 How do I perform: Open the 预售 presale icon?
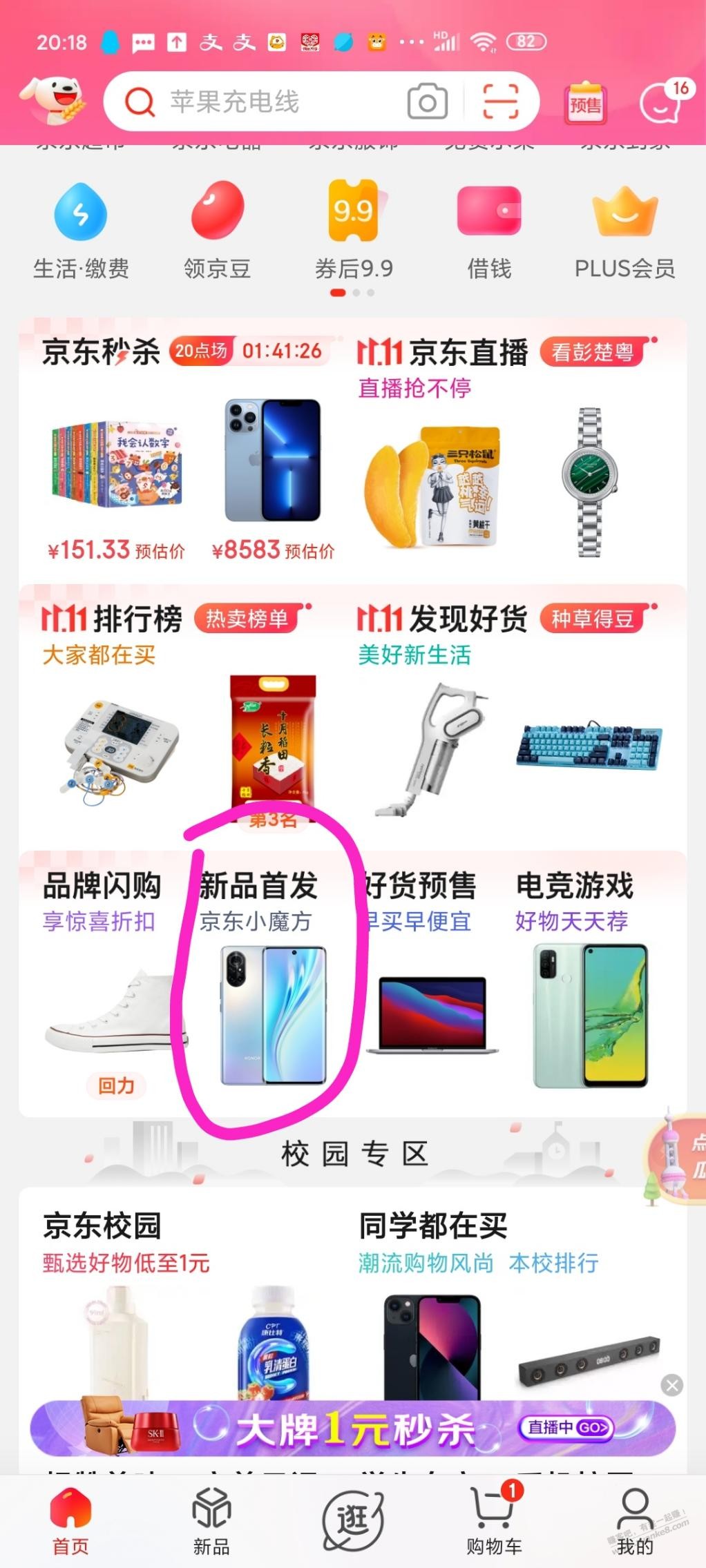585,104
